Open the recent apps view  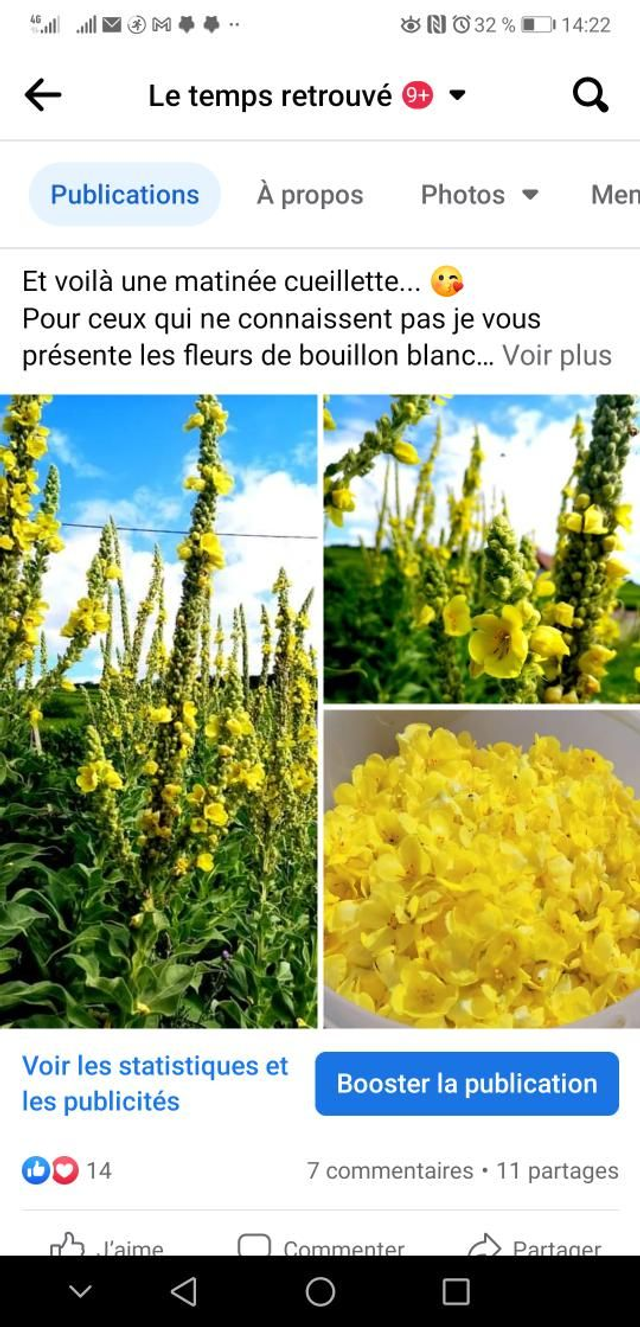coord(456,1291)
